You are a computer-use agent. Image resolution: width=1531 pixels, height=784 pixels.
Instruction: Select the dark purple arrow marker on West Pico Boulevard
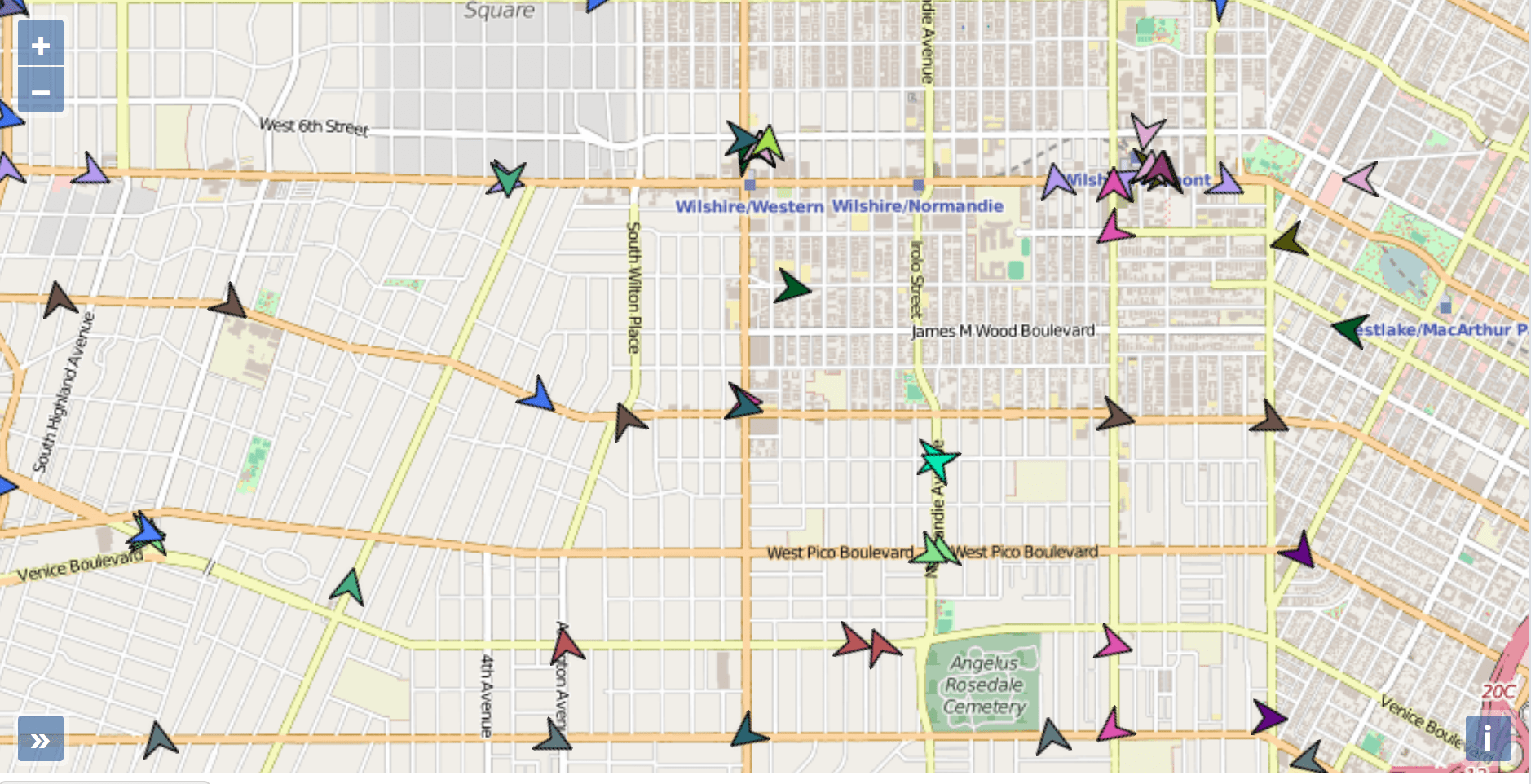click(x=1298, y=551)
